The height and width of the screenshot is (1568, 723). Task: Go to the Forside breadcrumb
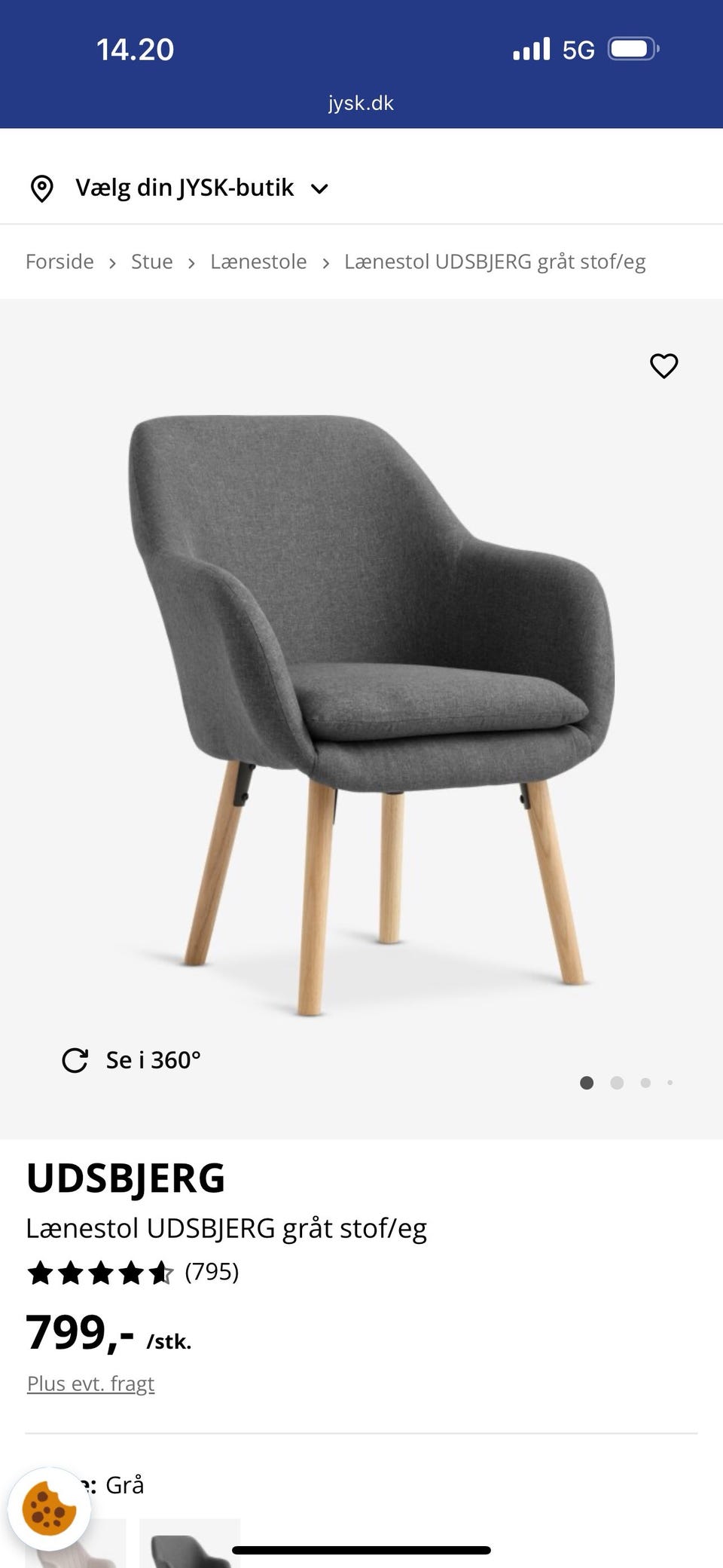pos(59,261)
